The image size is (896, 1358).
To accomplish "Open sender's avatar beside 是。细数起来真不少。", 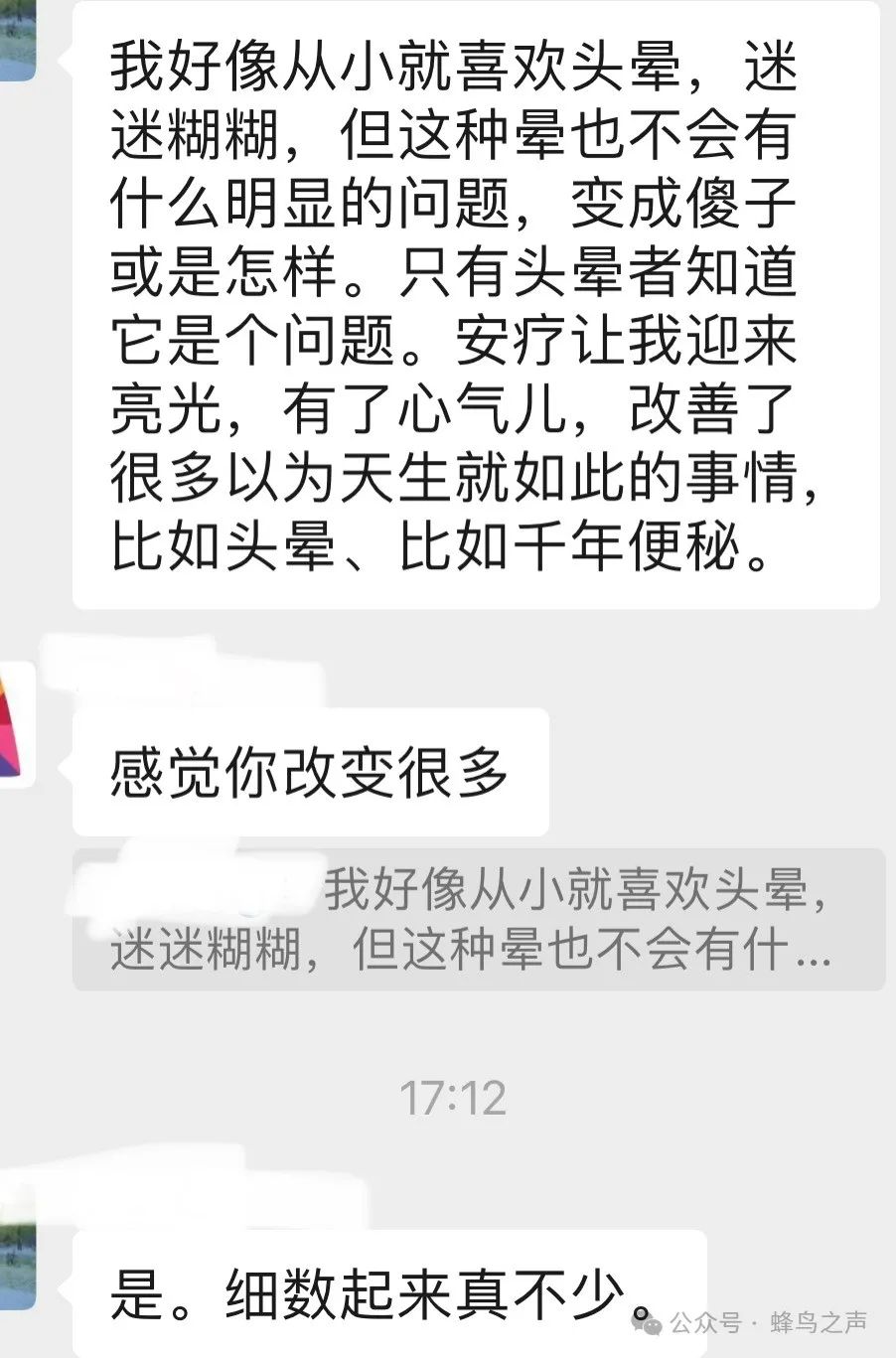I will point(16,1266).
